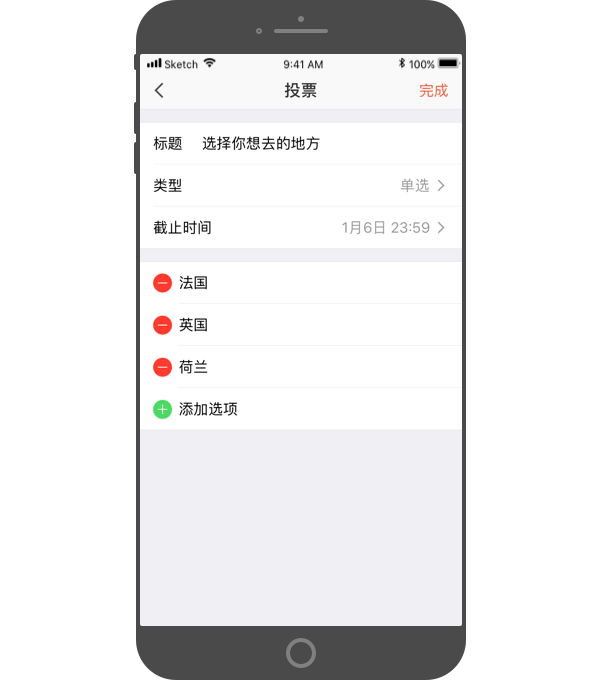Go back using the top-left arrow
Screen dimensions: 600x680
pos(159,91)
